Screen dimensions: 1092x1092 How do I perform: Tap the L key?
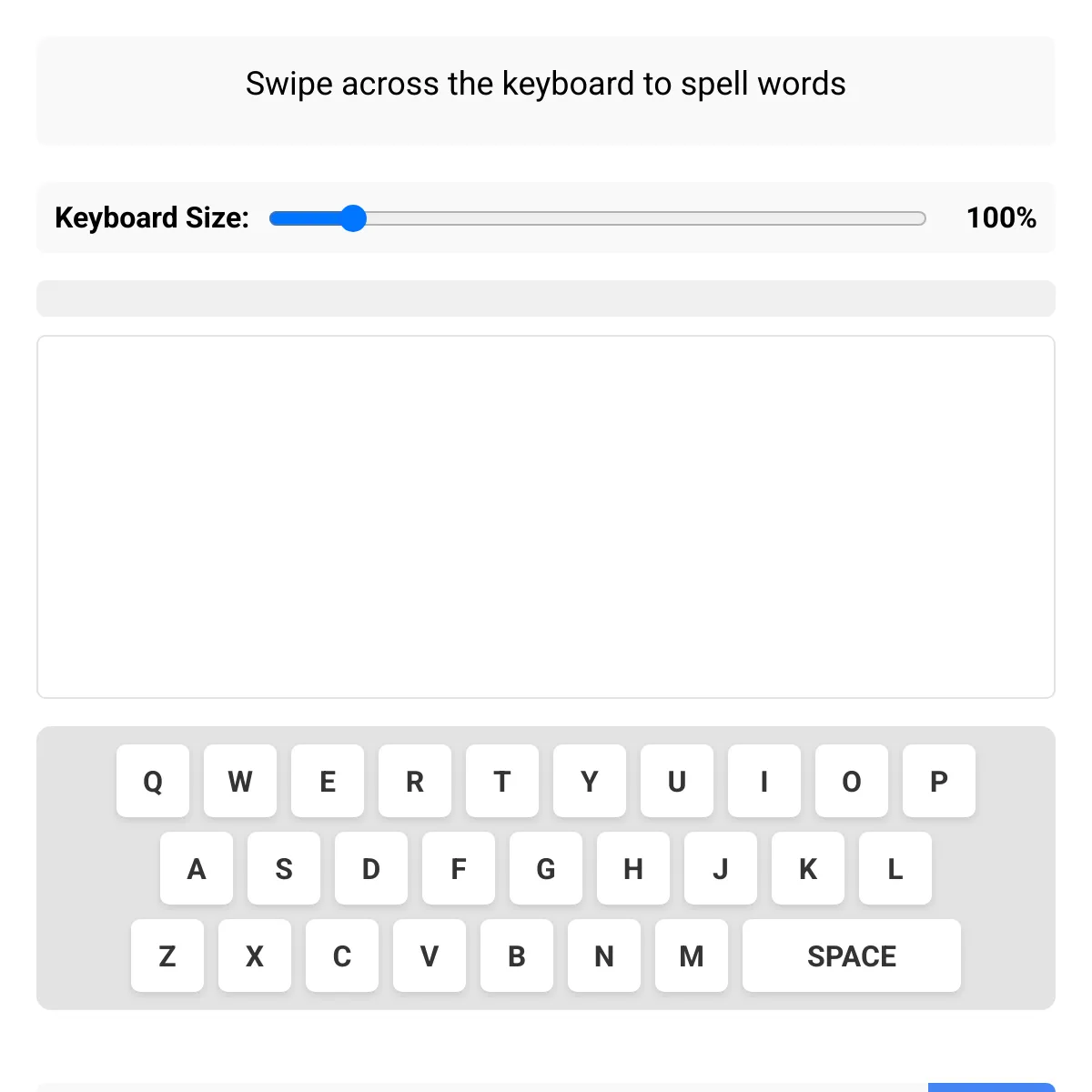[895, 868]
